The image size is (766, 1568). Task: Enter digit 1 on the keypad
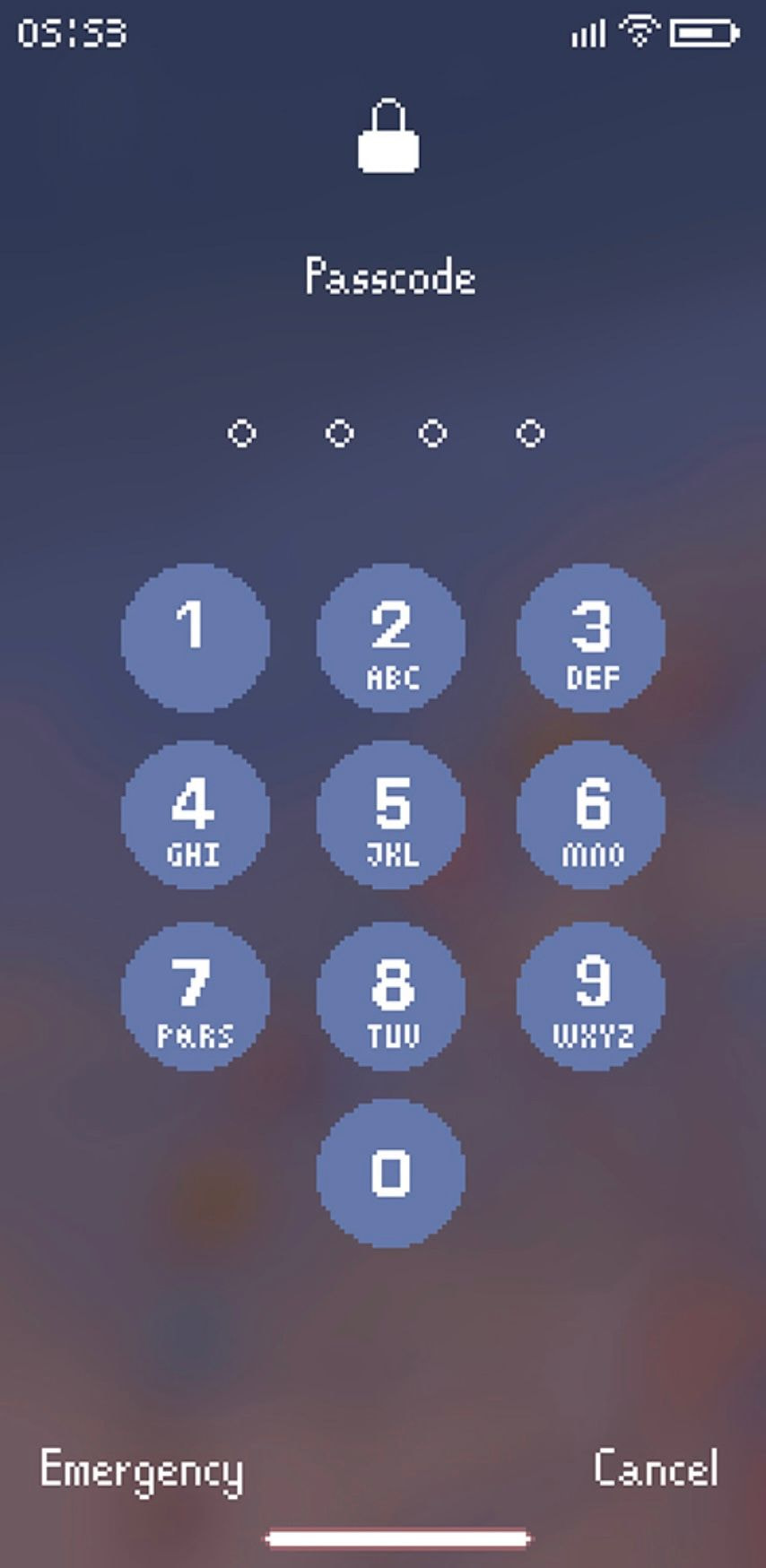click(195, 637)
